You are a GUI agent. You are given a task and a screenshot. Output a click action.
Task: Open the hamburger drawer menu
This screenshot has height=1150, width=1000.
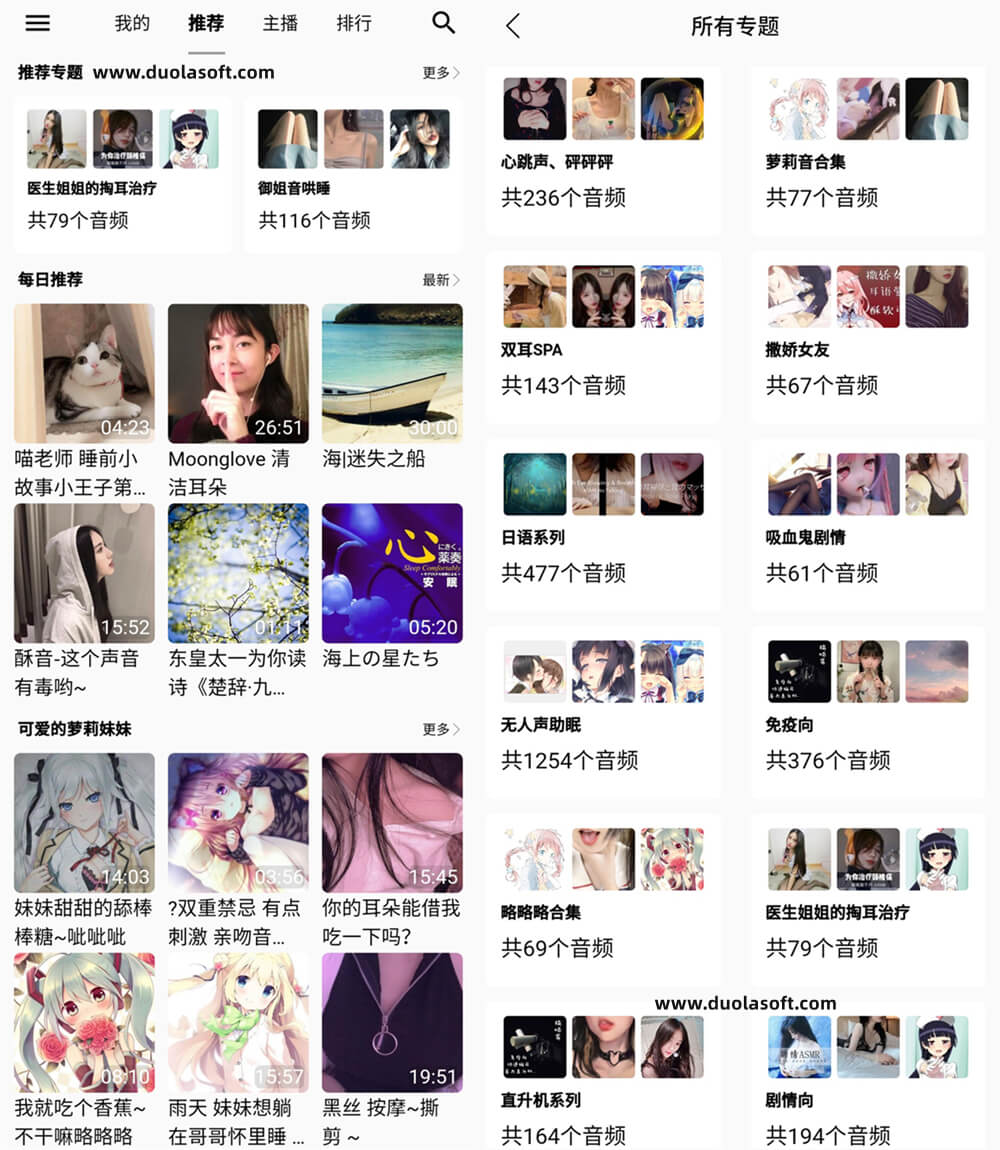click(37, 23)
